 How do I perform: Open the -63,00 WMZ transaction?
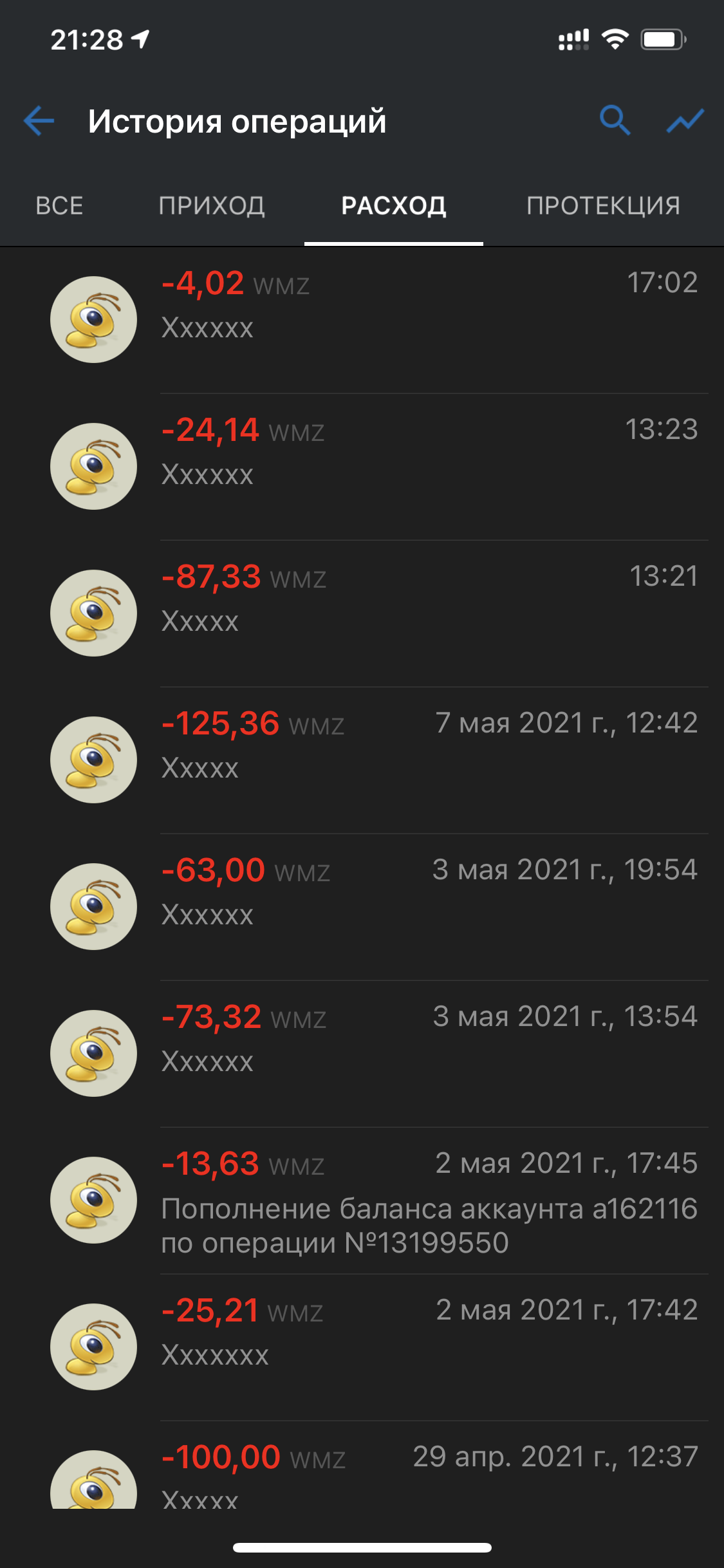[x=362, y=907]
